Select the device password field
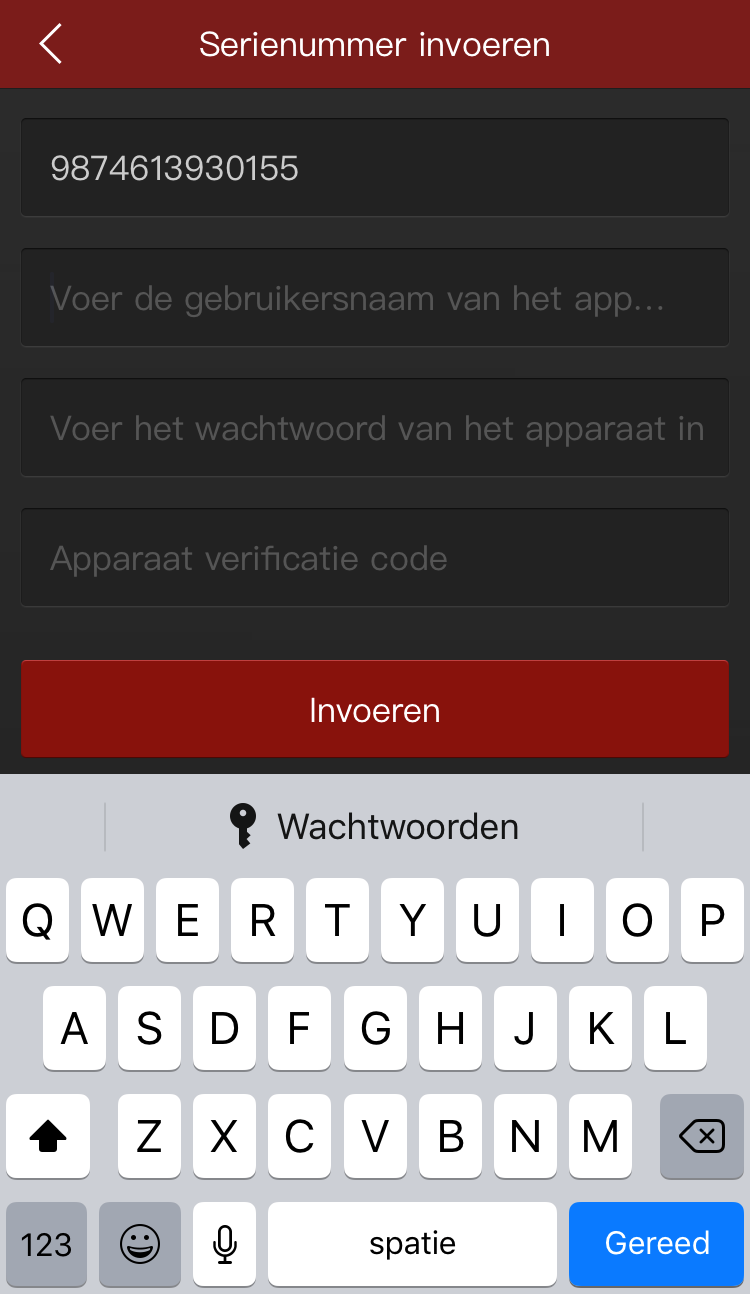Screen dimensions: 750x1294 point(375,428)
